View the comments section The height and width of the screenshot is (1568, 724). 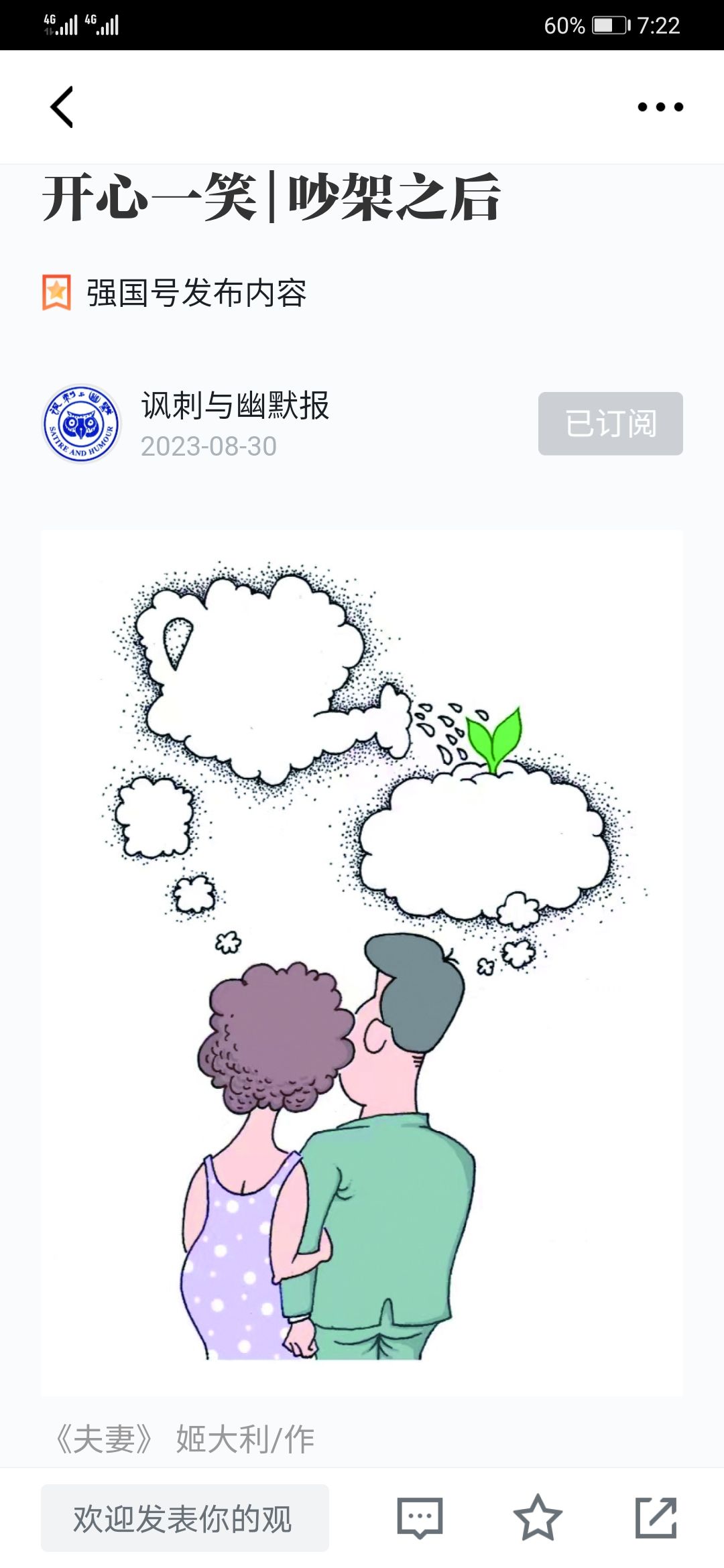click(x=420, y=1518)
